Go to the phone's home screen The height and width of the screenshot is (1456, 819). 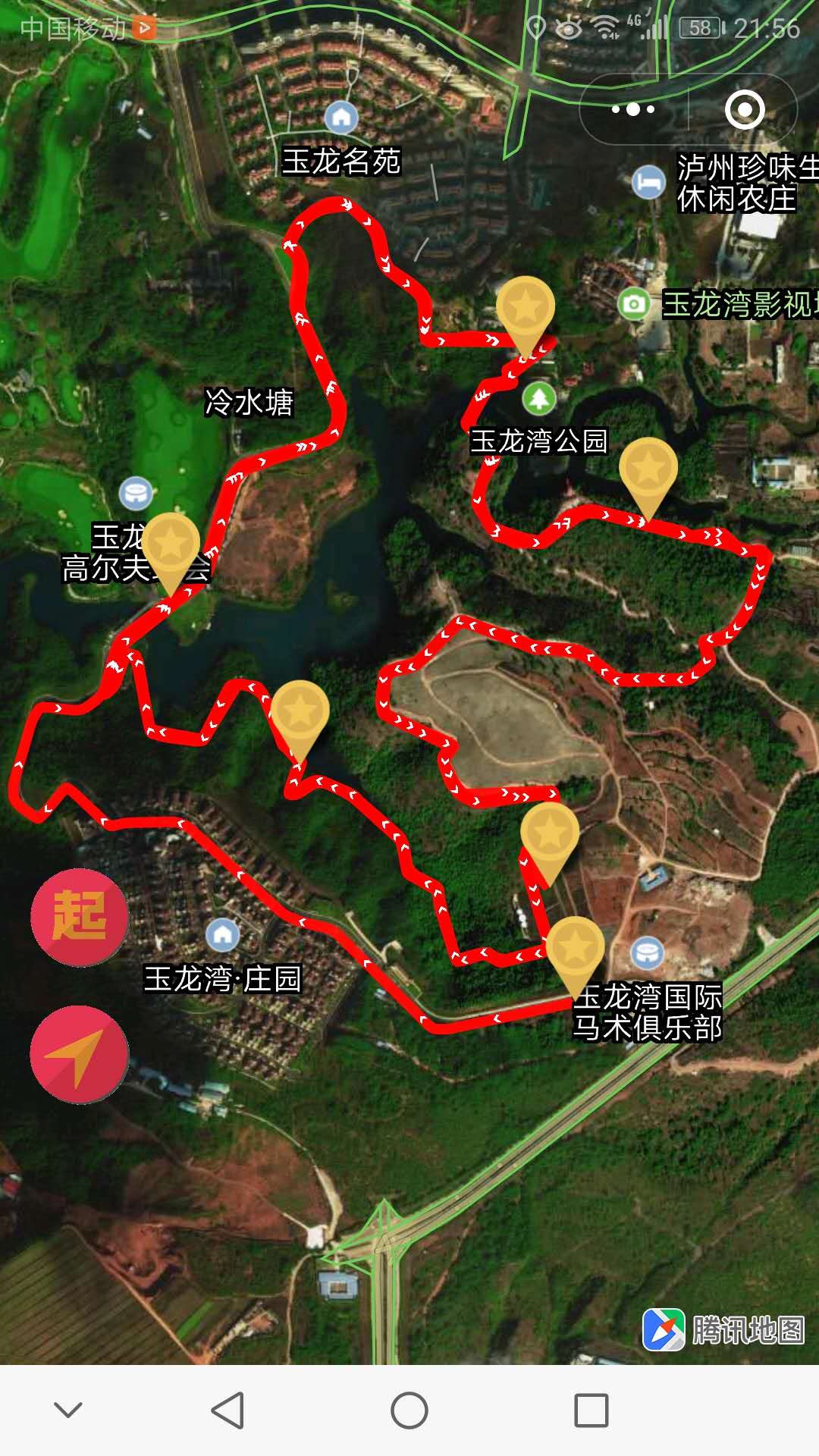(409, 1410)
